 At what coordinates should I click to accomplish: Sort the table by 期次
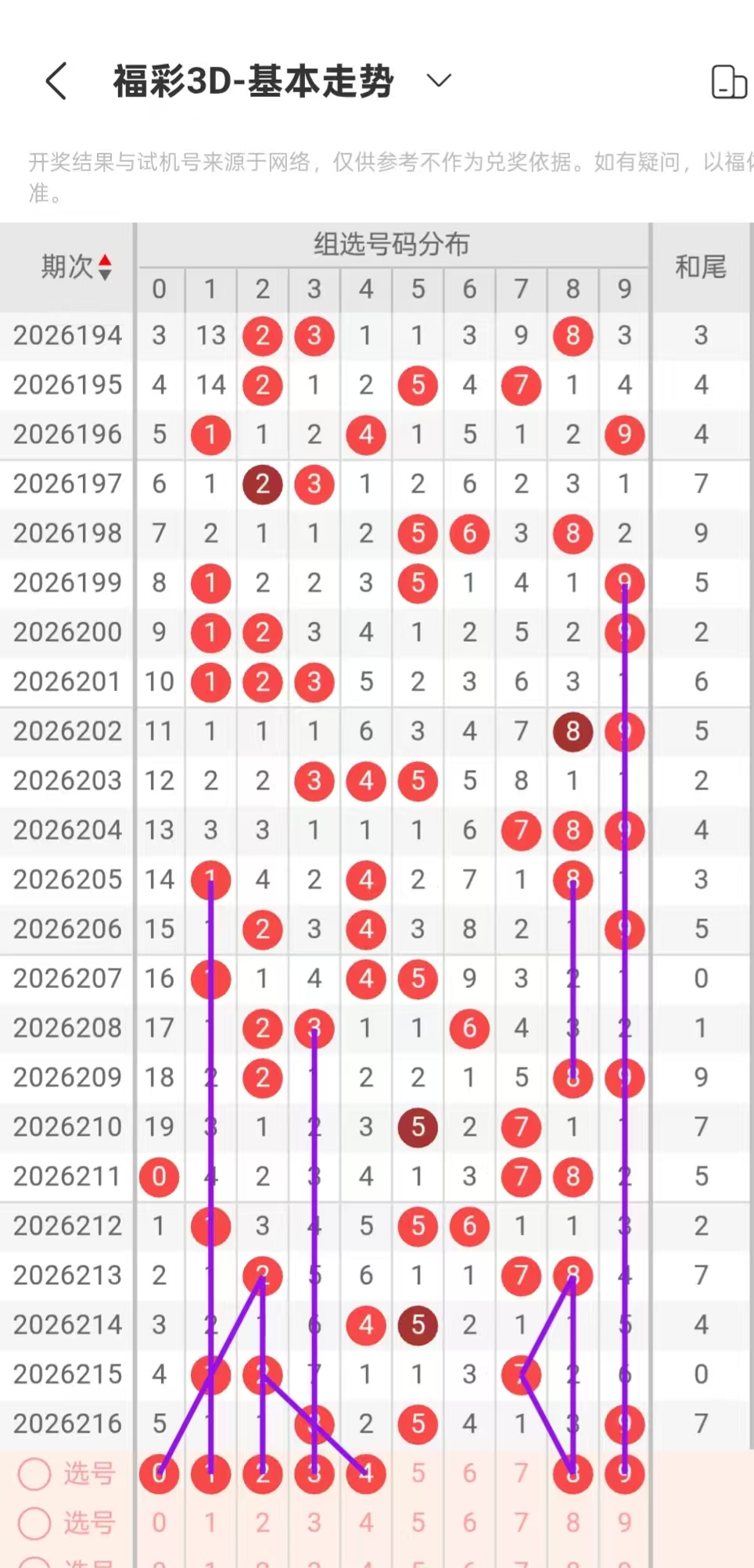point(77,267)
